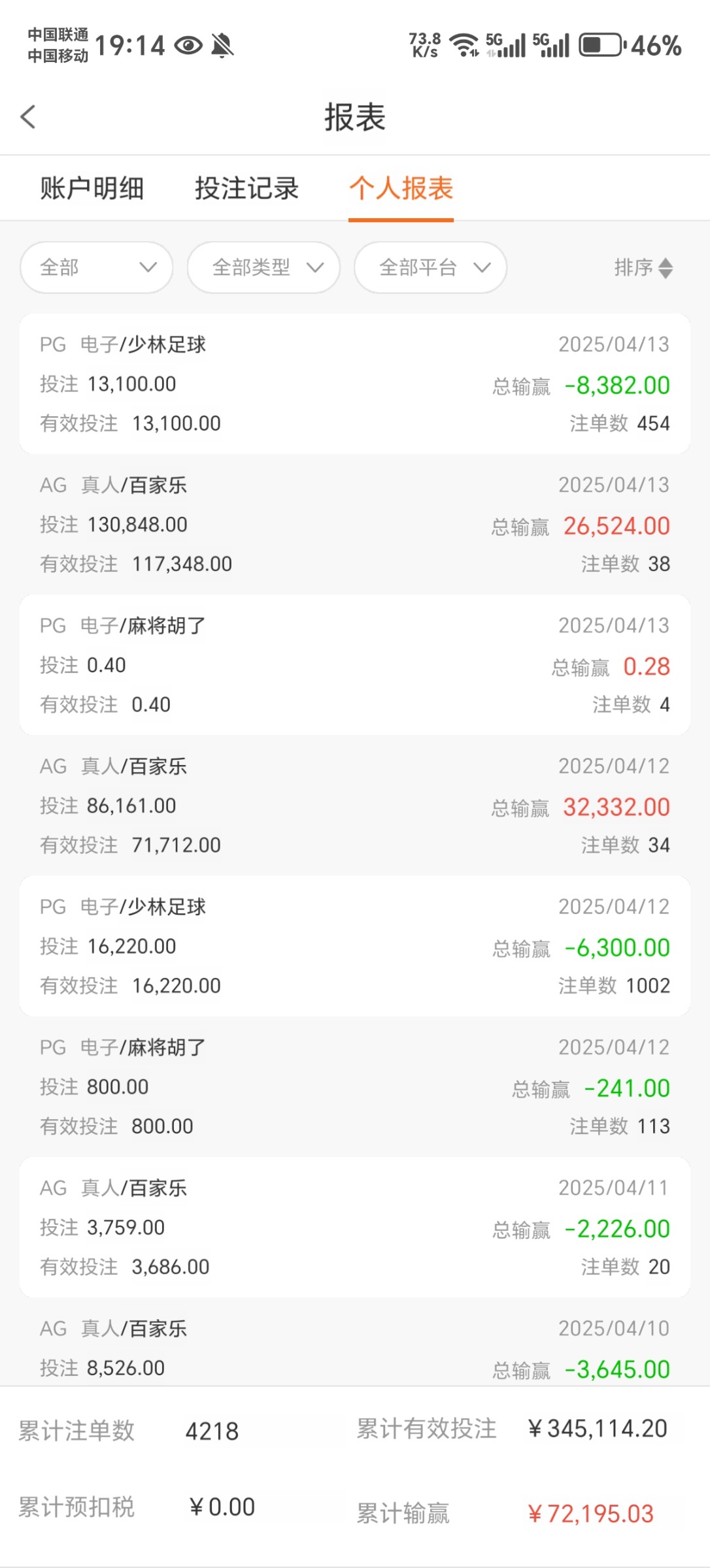Switch to the 账户明细 tab
This screenshot has height=1568, width=710.
point(92,188)
